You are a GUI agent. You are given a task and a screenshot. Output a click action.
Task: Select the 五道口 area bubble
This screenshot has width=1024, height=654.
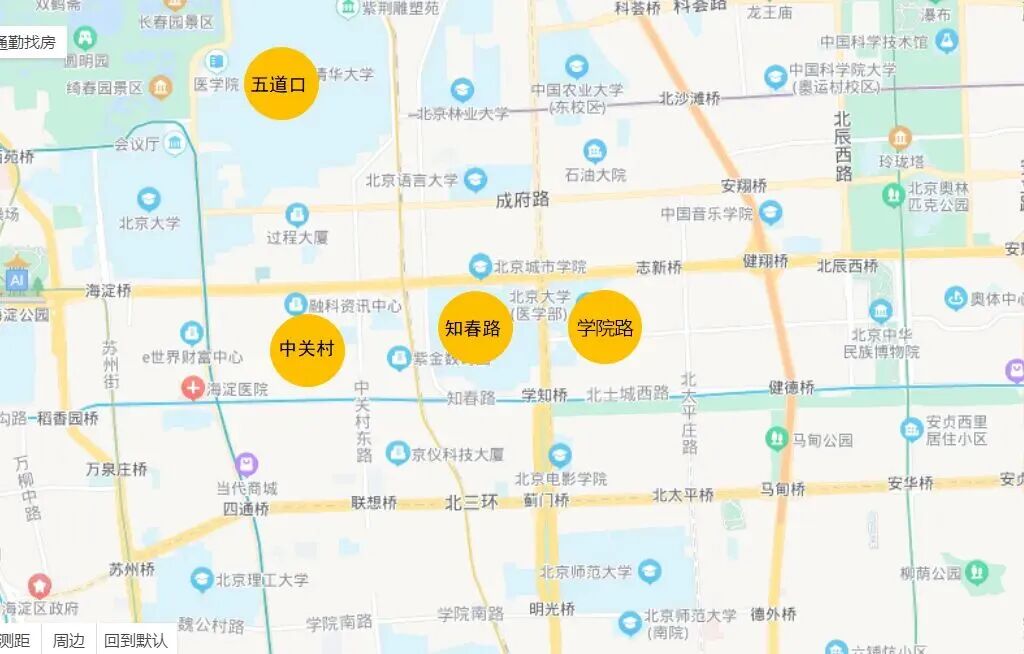coord(281,84)
